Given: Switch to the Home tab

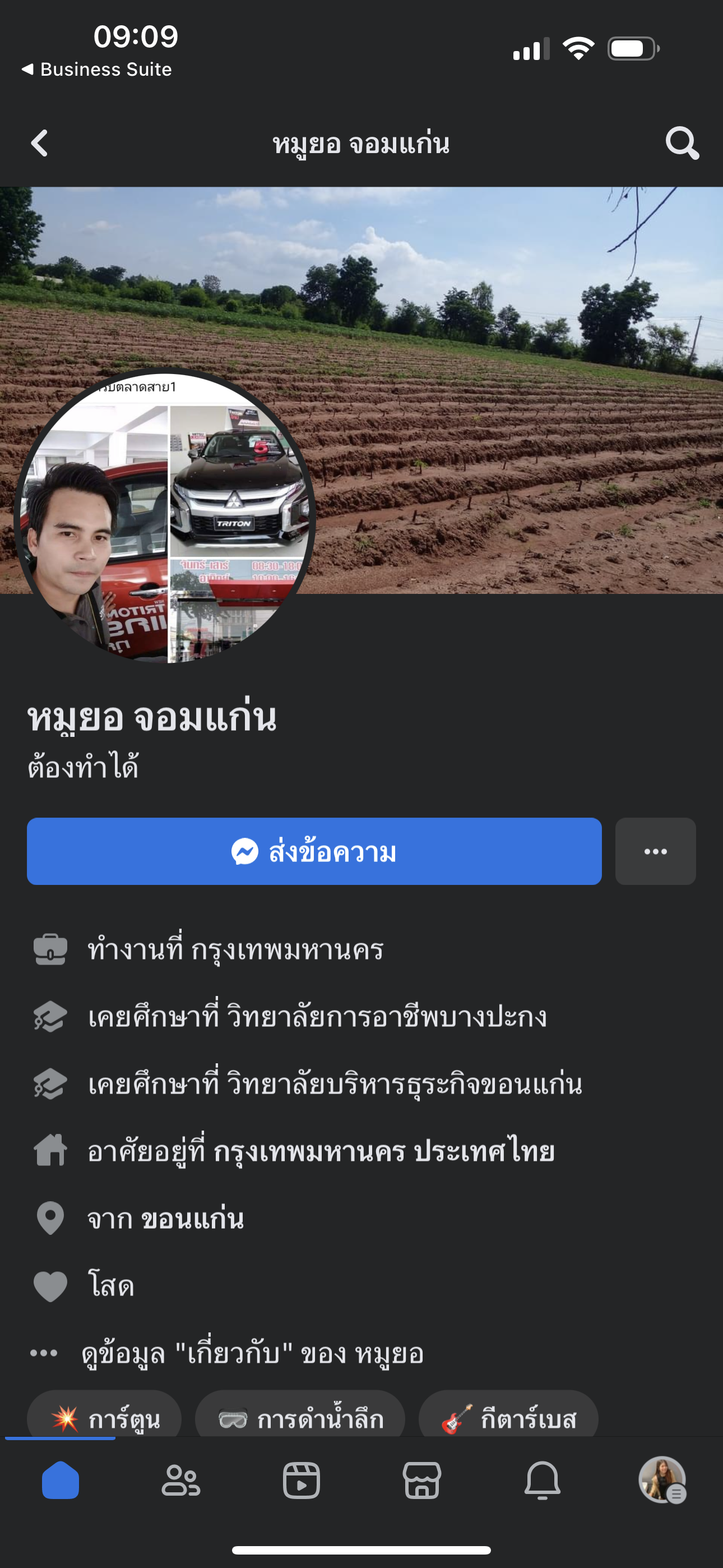Looking at the screenshot, I should click(x=61, y=1481).
